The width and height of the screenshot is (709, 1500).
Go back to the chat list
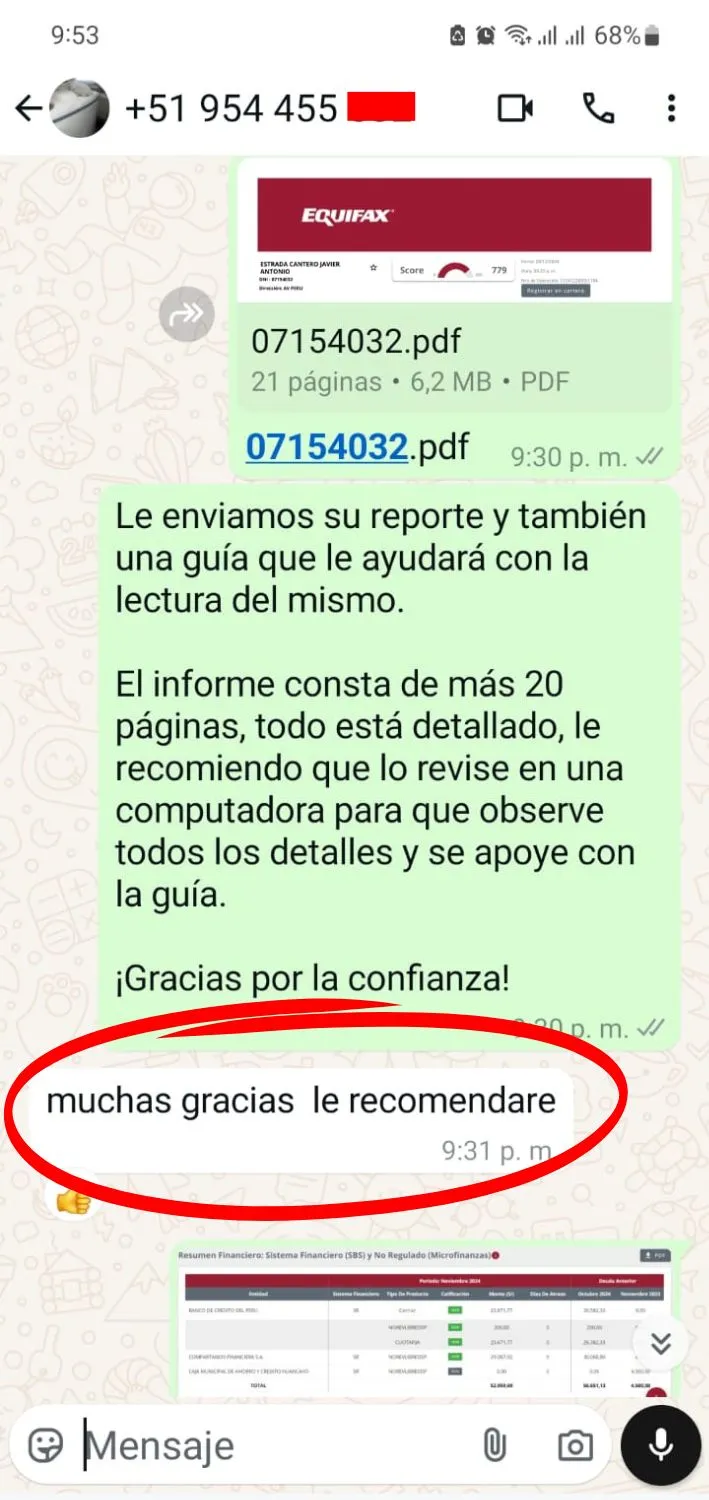28,108
